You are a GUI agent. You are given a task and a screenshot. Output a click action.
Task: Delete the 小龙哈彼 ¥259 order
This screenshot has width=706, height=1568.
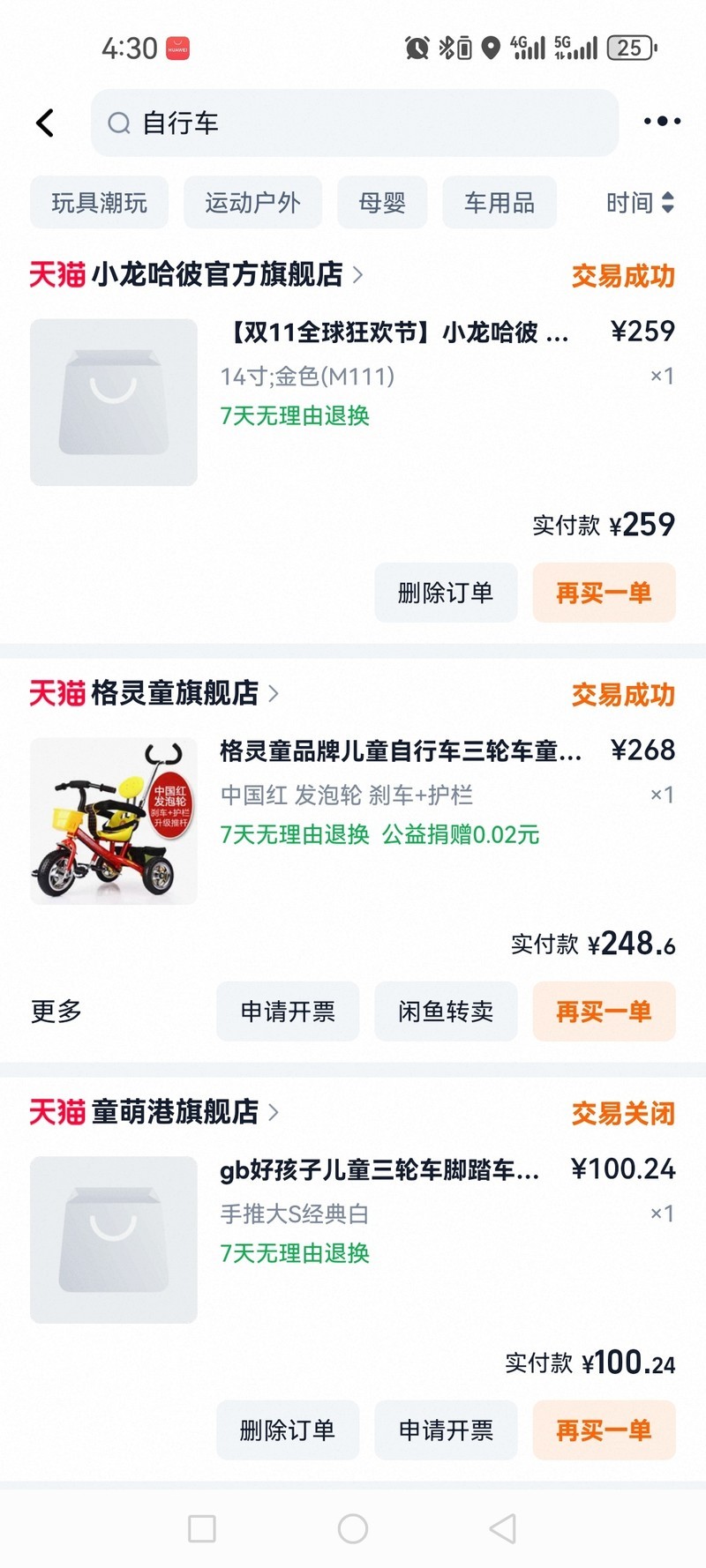point(446,593)
